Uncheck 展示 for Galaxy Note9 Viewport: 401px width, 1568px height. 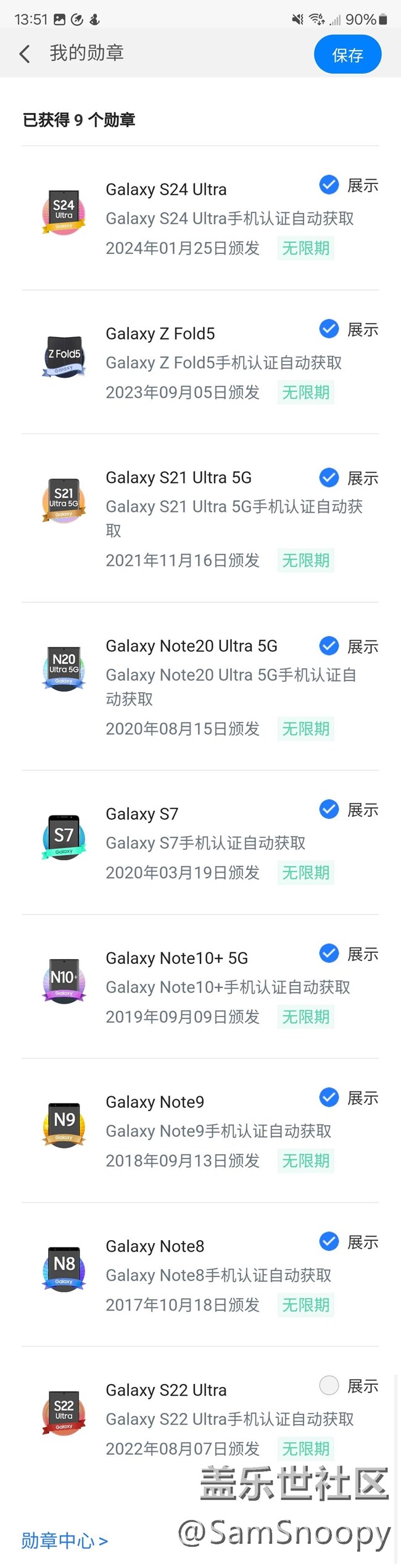329,1097
